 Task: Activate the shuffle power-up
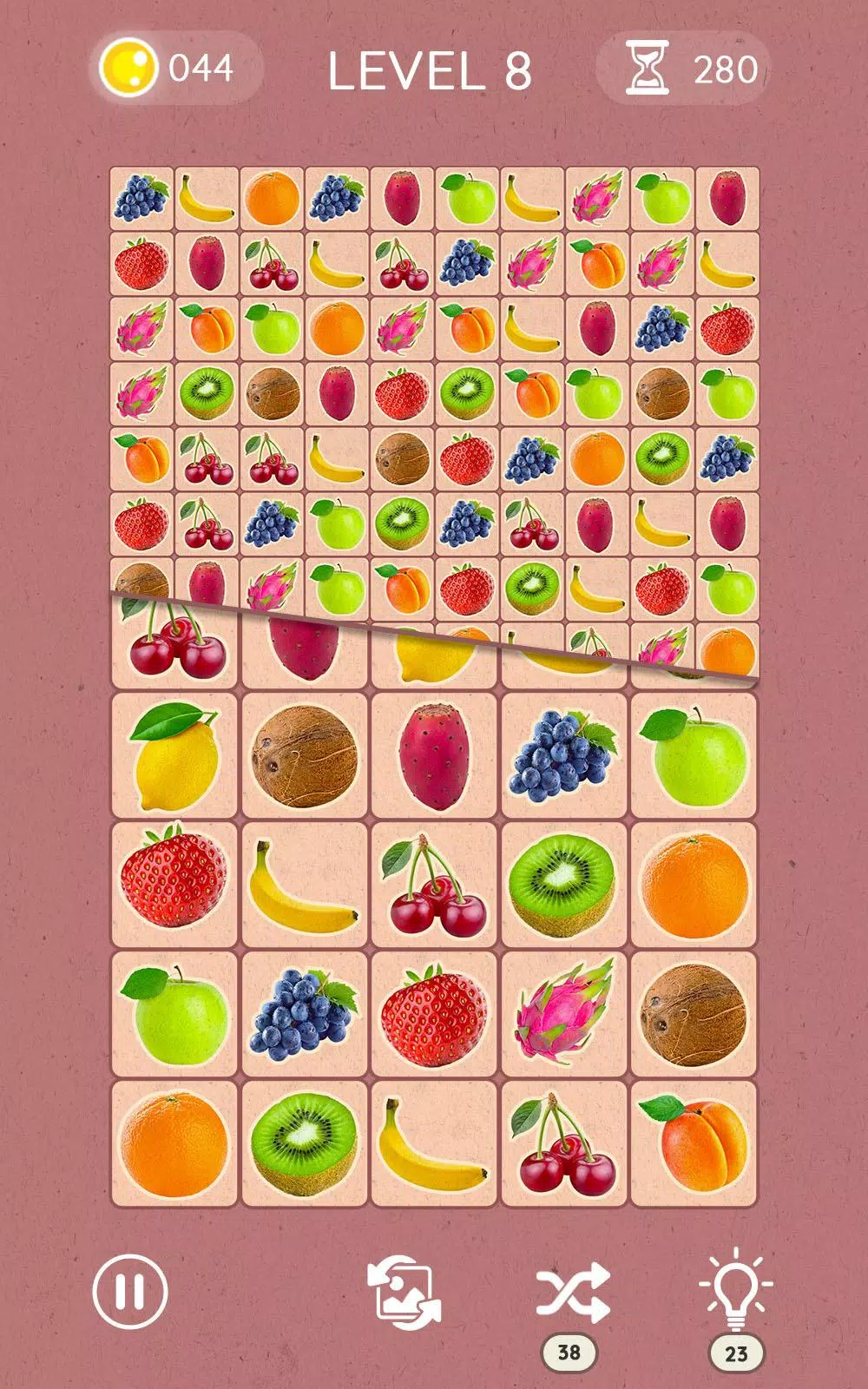[573, 1294]
